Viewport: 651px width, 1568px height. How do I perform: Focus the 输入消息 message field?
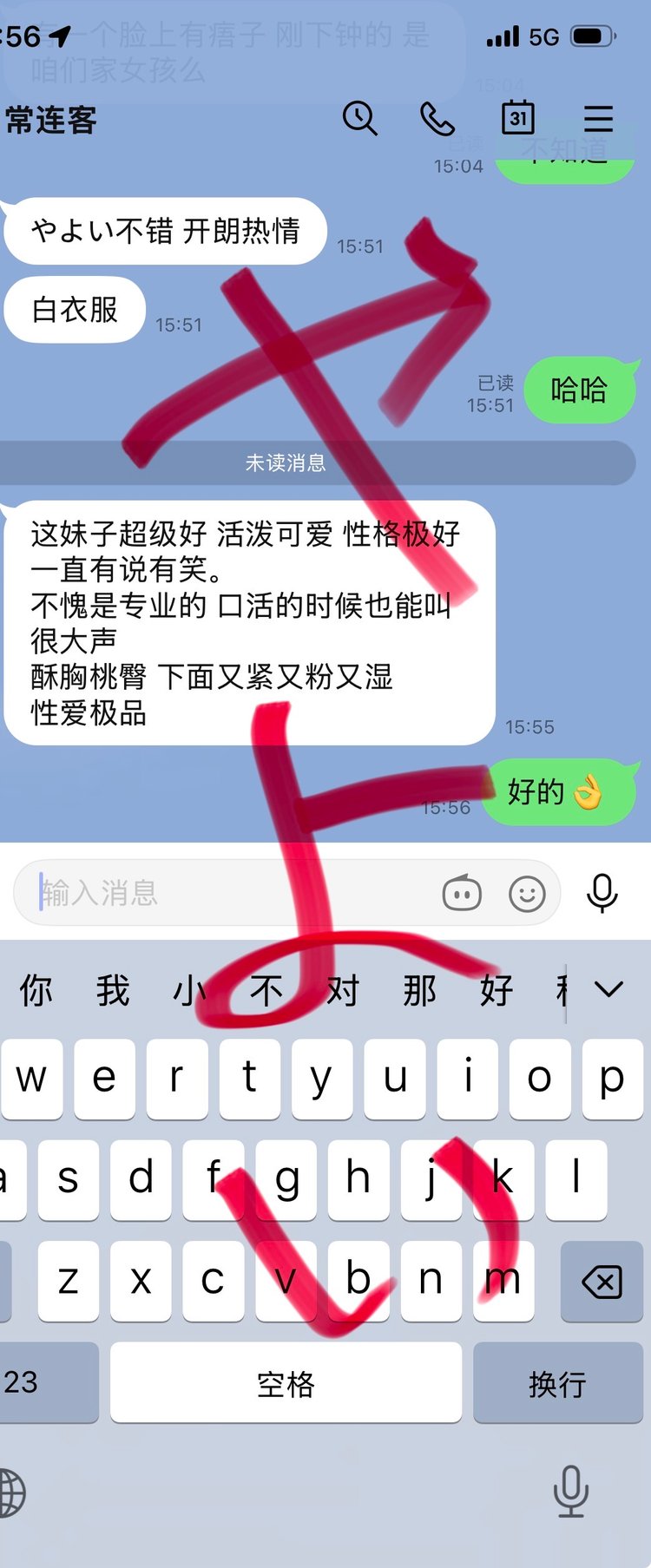click(x=234, y=893)
